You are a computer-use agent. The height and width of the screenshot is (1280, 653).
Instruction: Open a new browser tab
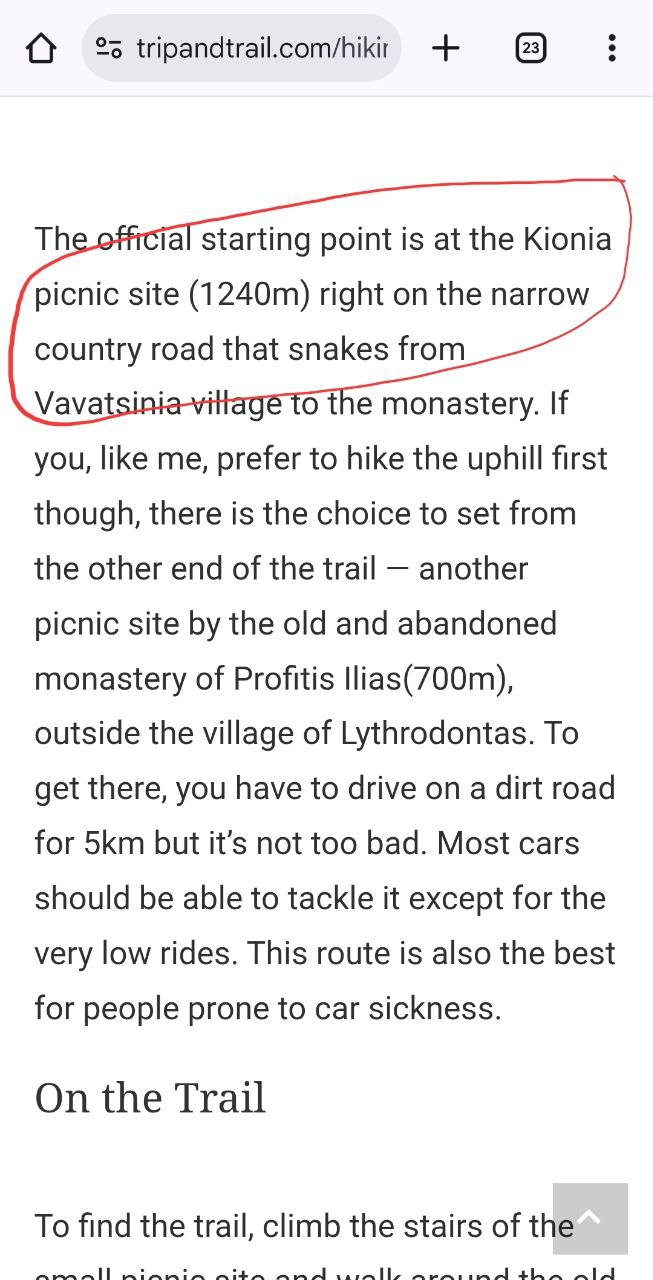pyautogui.click(x=446, y=48)
